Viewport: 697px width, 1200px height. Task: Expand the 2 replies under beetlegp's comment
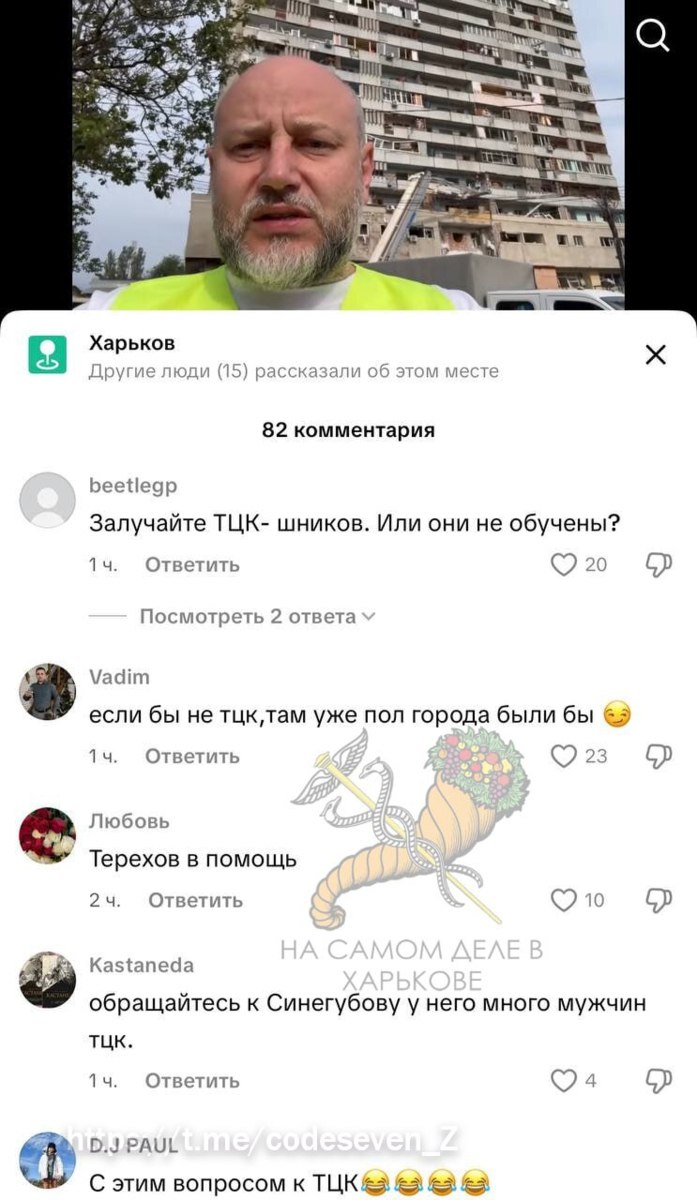[256, 617]
